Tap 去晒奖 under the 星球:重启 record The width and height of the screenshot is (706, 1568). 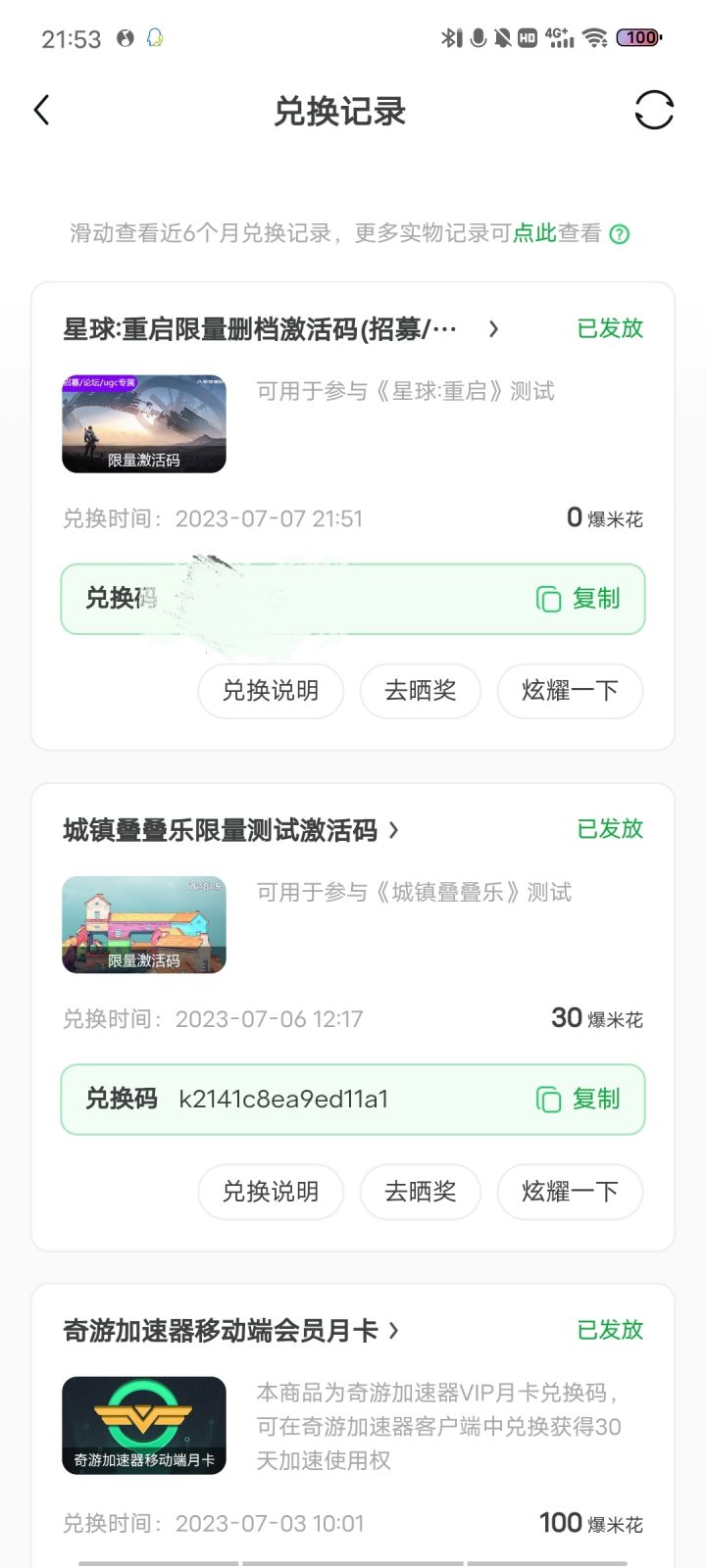pos(421,691)
